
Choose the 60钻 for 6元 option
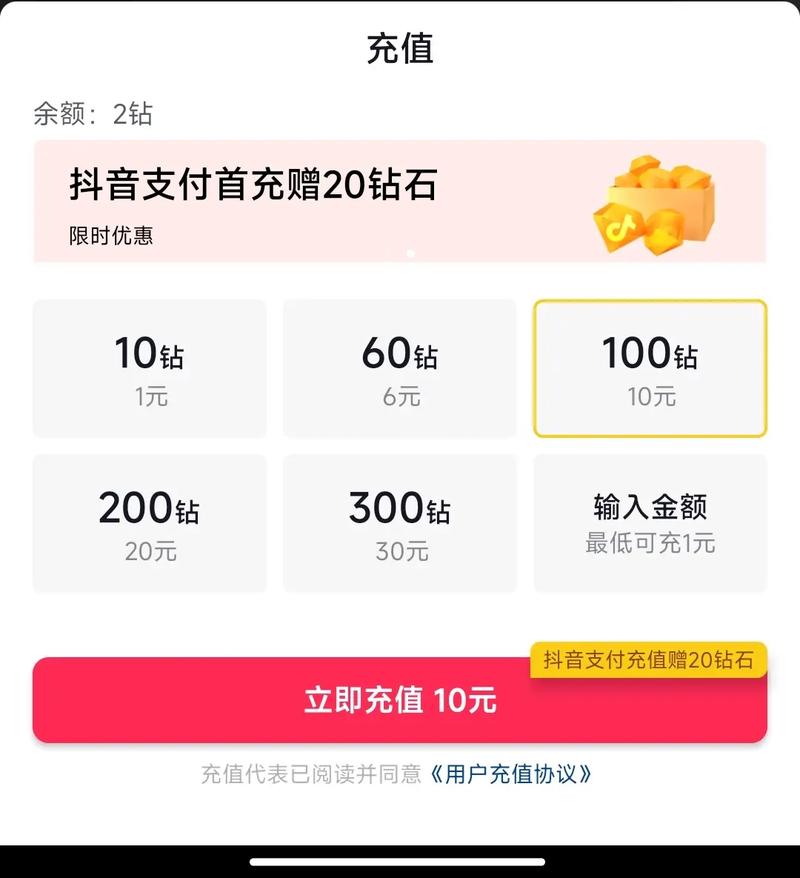pos(400,367)
